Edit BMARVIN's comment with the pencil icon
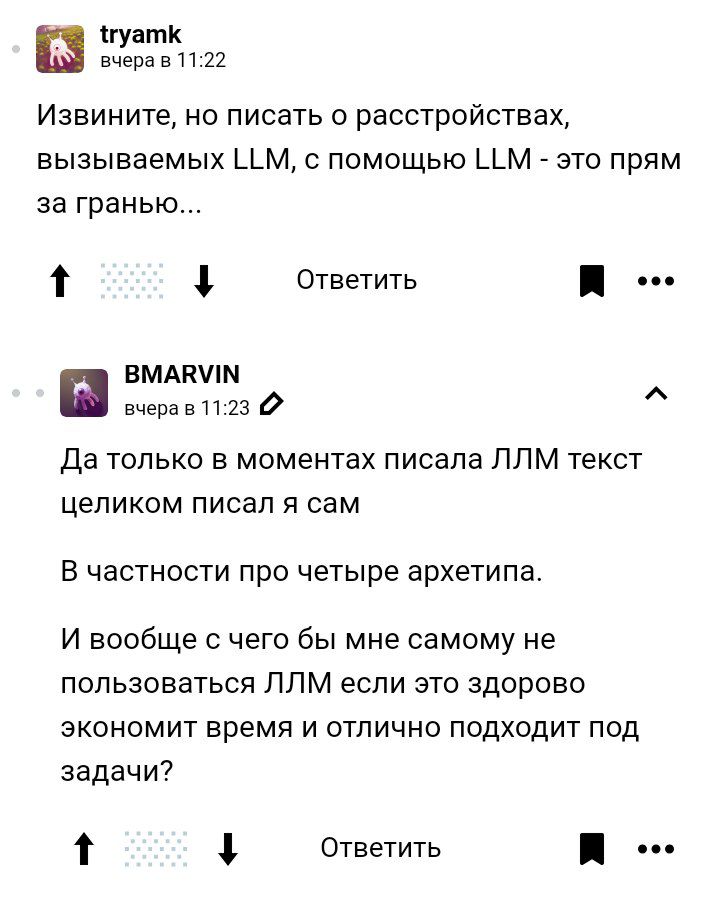 pos(271,406)
